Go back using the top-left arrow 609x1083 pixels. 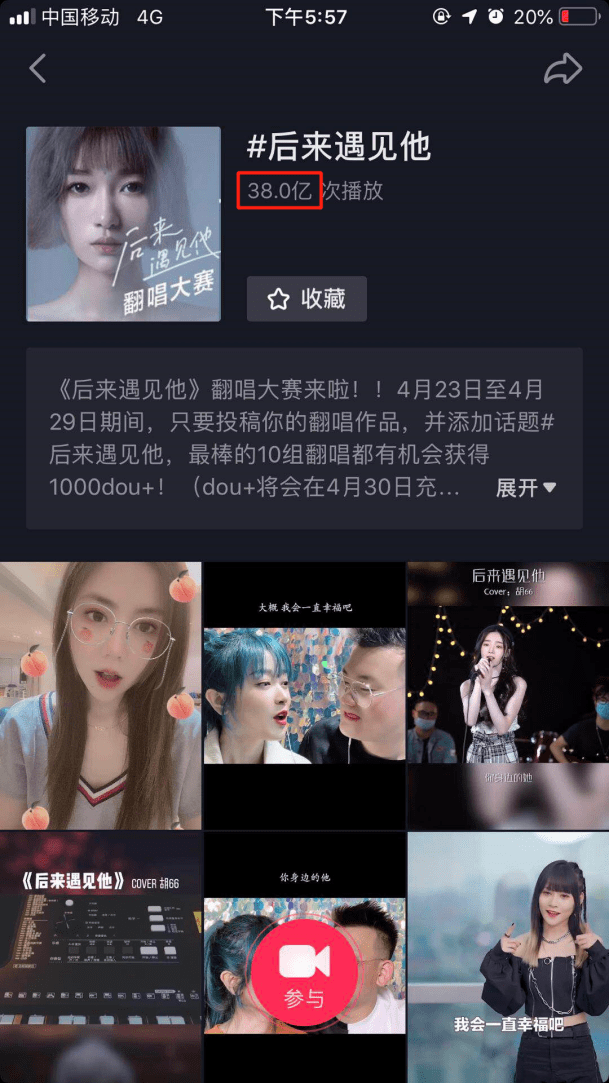(x=37, y=68)
